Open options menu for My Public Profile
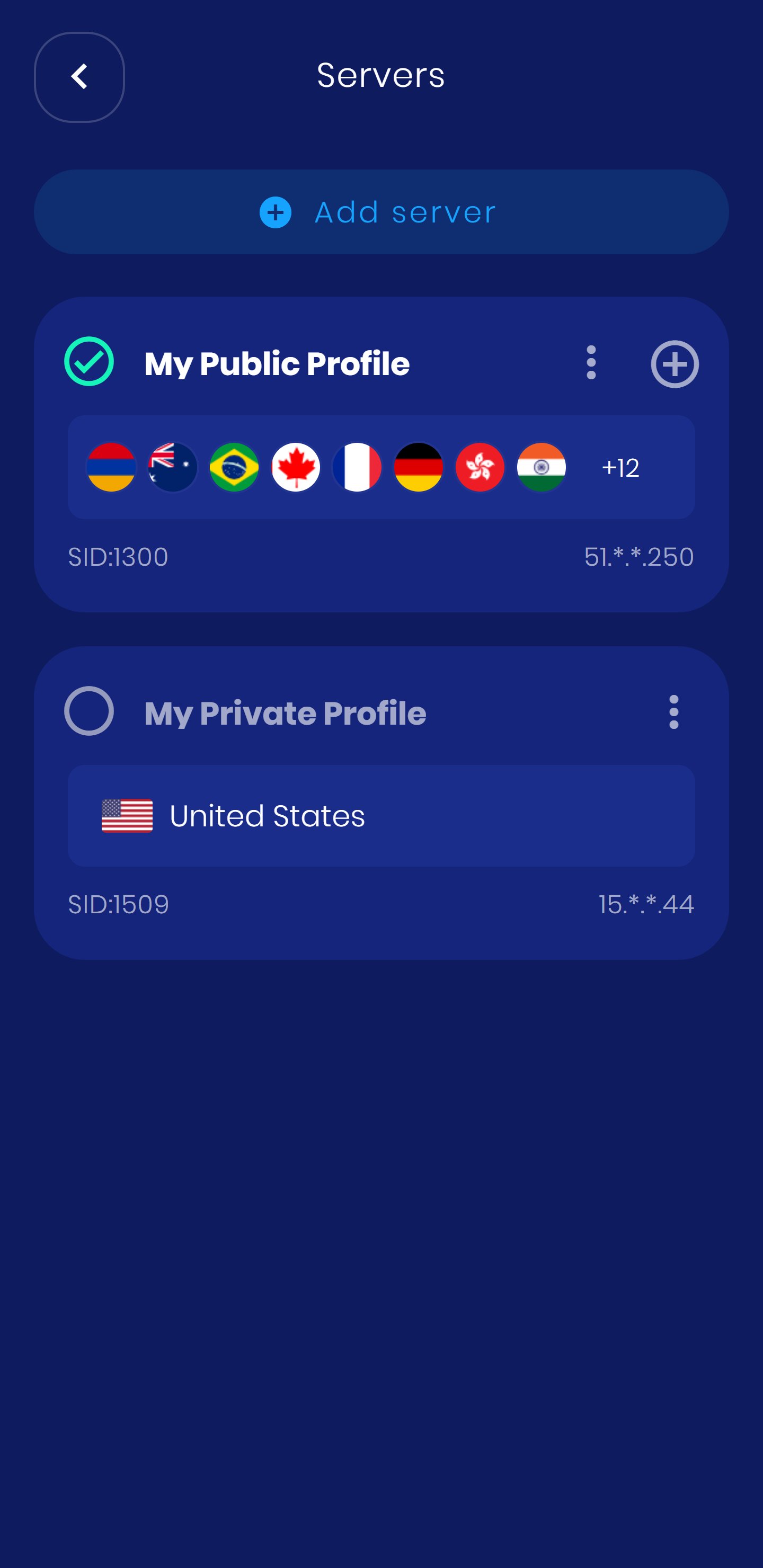The image size is (763, 1568). point(591,363)
